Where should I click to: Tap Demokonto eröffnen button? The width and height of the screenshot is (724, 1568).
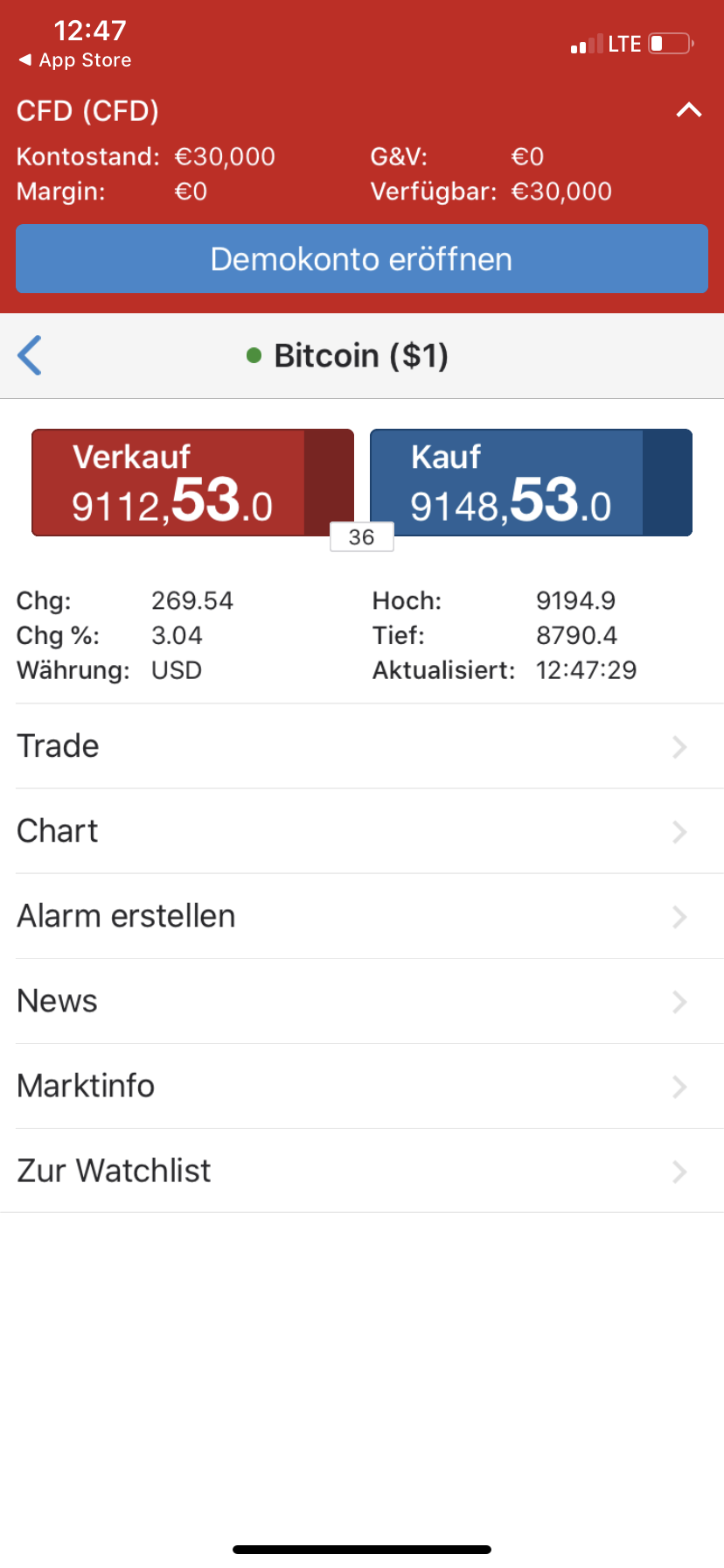pos(362,259)
